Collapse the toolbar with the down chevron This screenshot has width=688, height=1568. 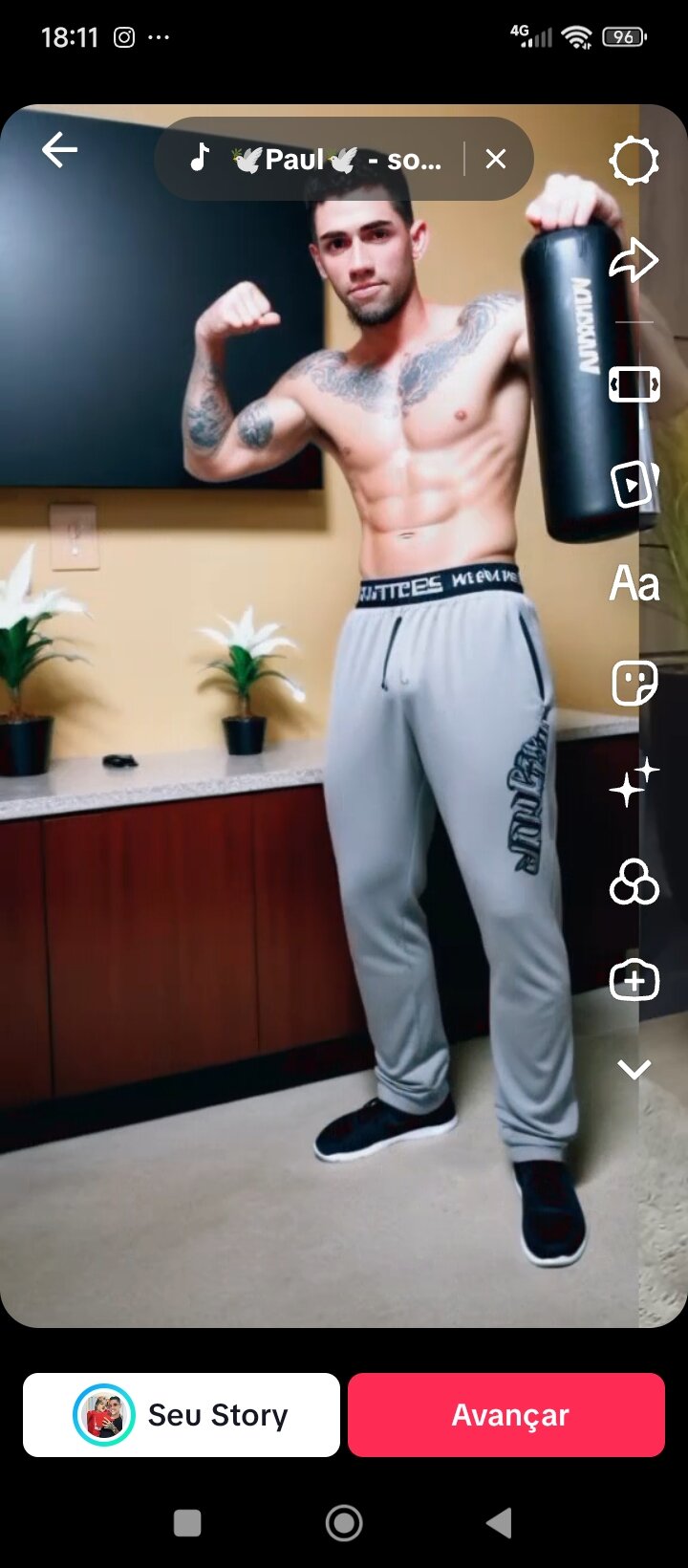[634, 1069]
